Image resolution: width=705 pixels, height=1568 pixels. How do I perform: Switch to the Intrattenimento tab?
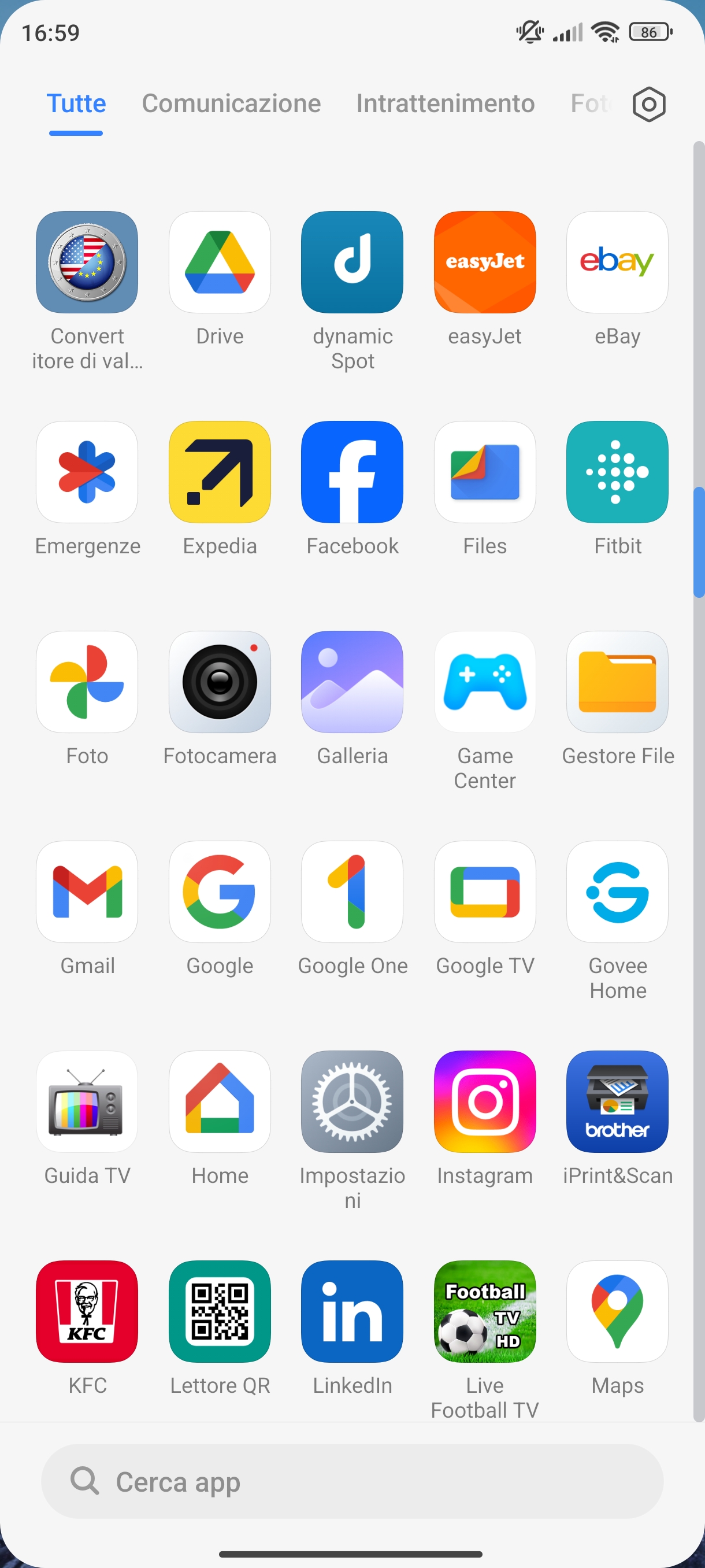(446, 103)
